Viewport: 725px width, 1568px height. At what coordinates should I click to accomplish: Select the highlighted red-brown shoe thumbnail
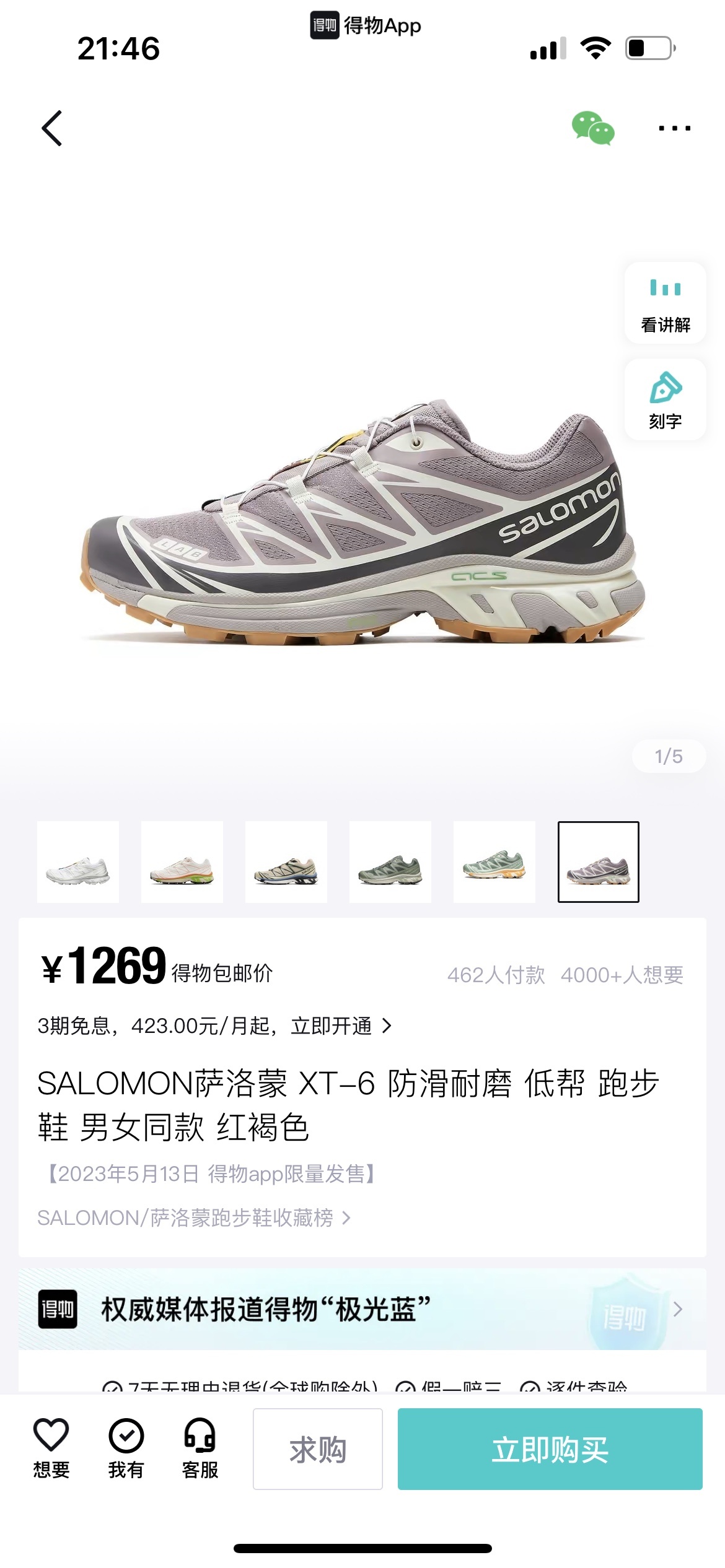click(599, 862)
